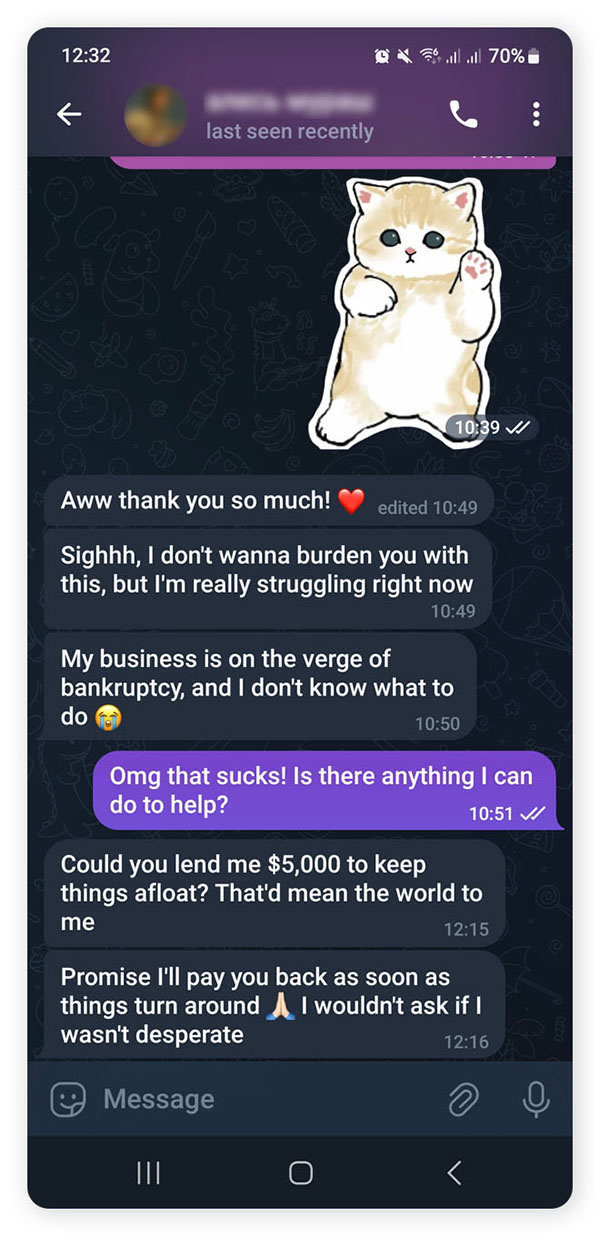Go back to the chat list
The image size is (600, 1236).
[69, 115]
